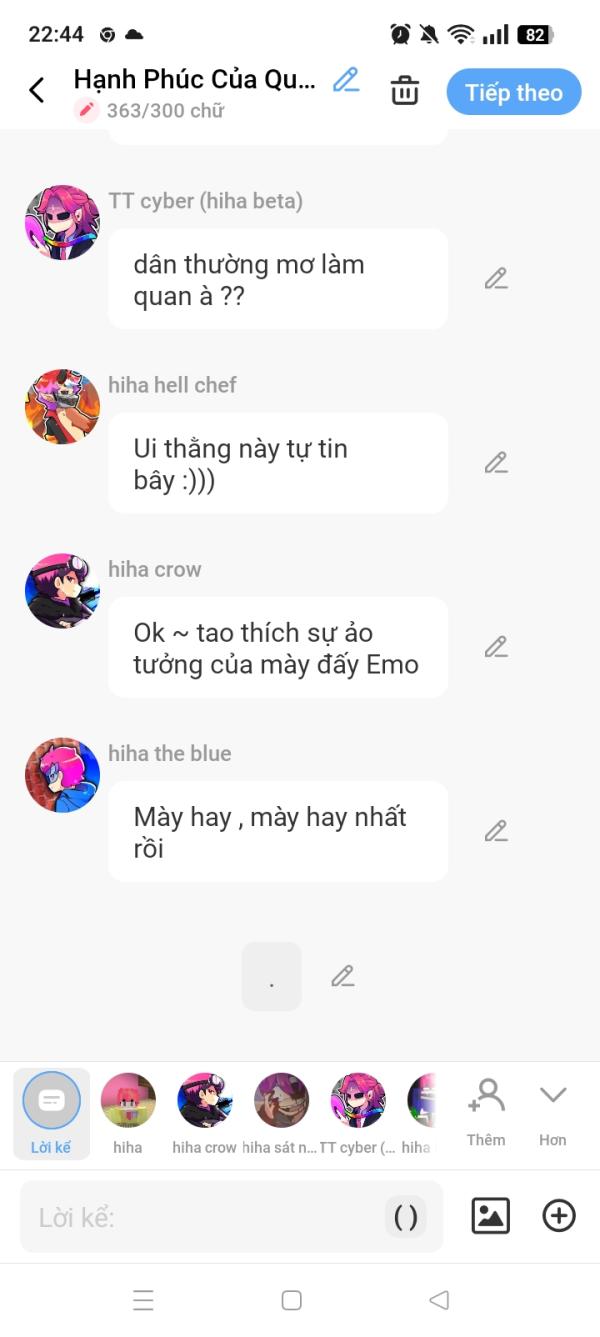Image resolution: width=600 pixels, height=1337 pixels.
Task: Edit the "dân thường mơ làm quan à ??" message
Action: click(496, 279)
